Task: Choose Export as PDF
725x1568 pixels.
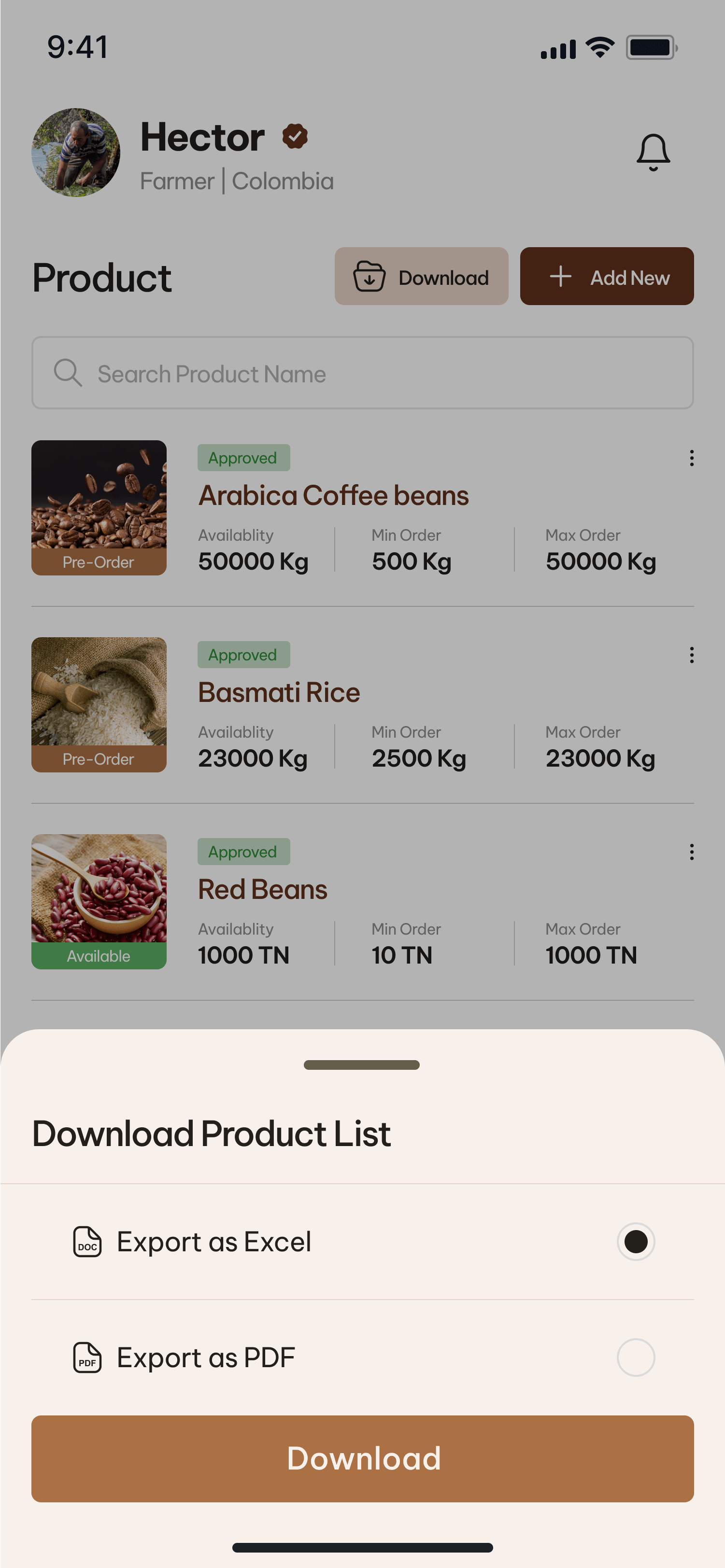Action: (636, 1357)
